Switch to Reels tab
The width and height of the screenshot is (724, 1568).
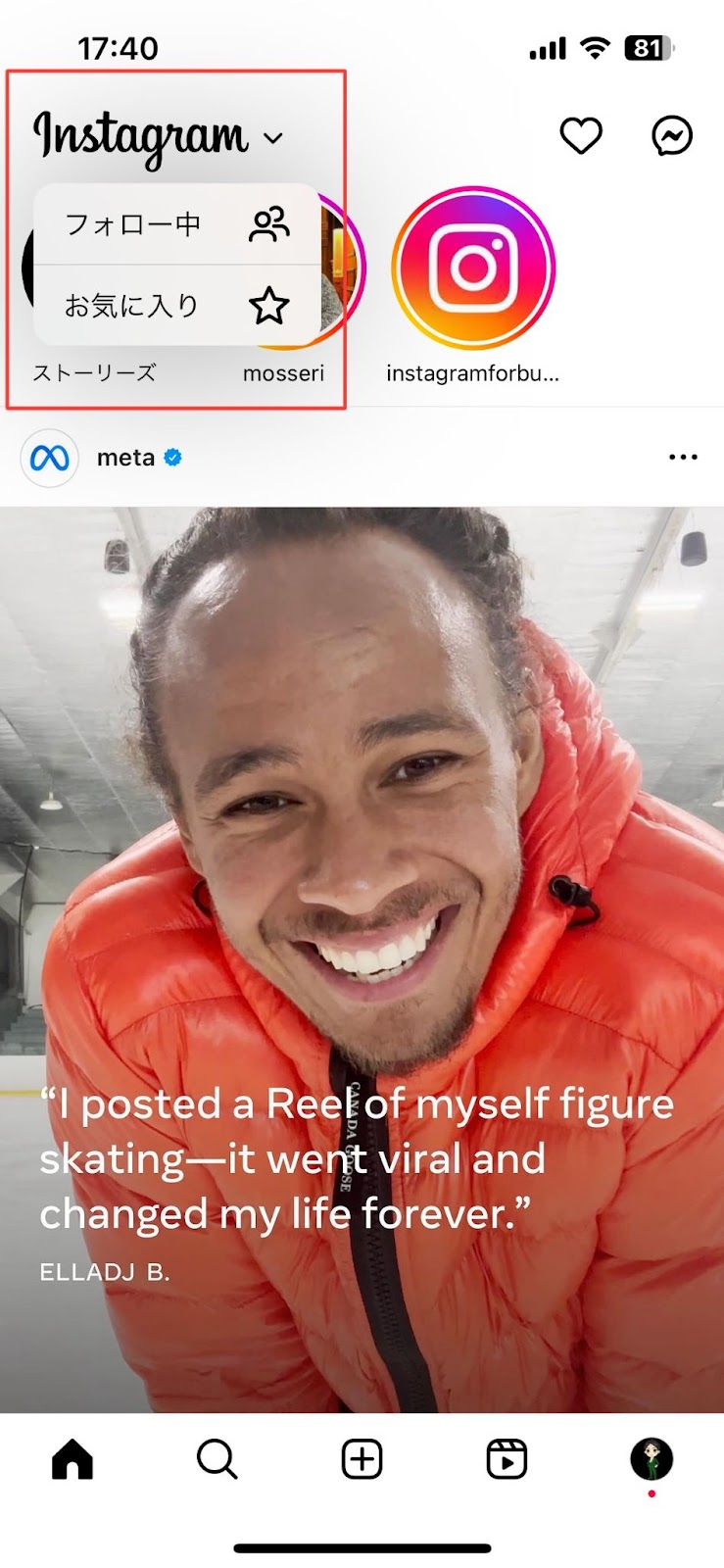(507, 1459)
